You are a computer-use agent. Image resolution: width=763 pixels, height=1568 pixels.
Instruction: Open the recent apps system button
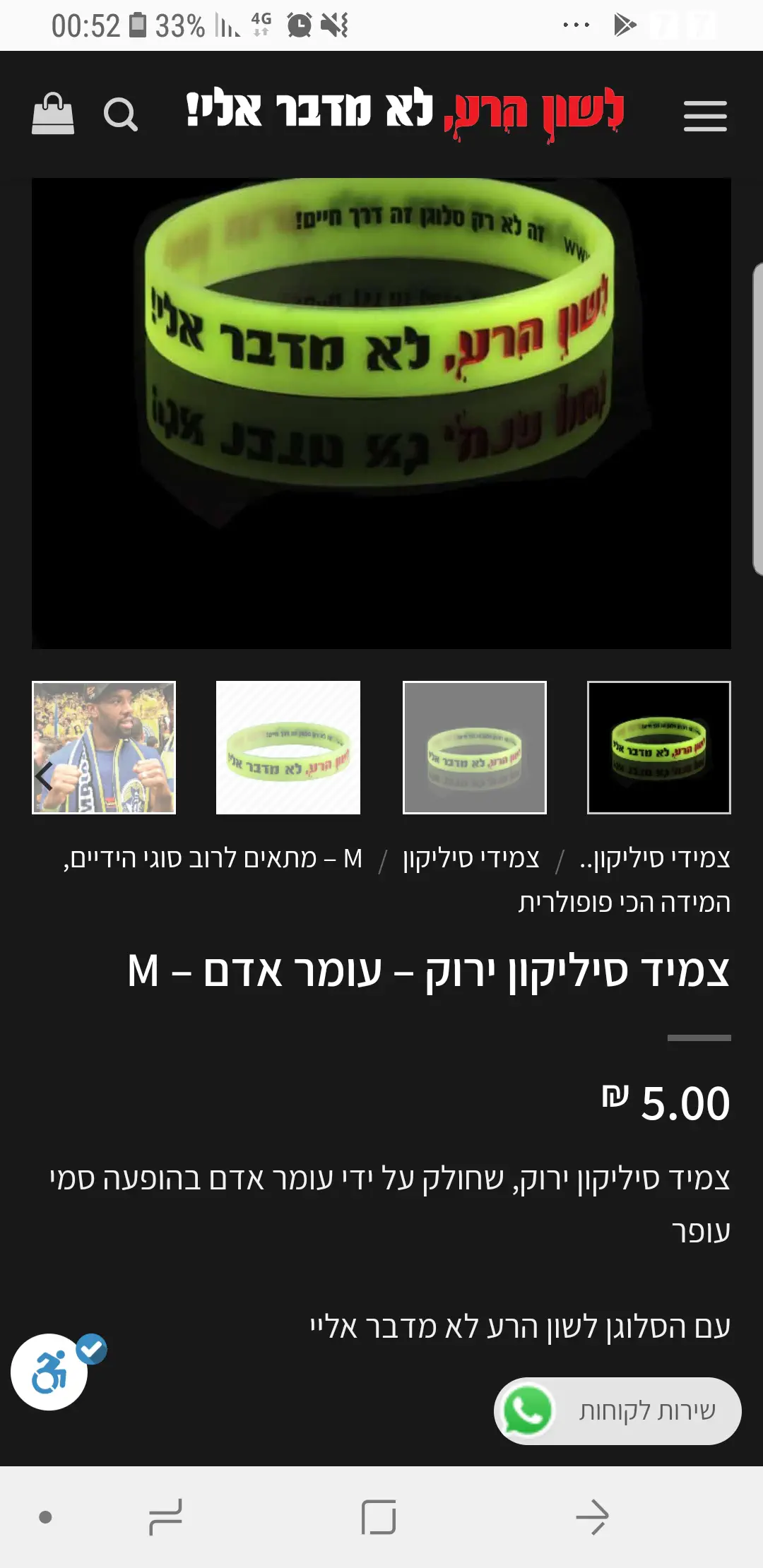[165, 1516]
